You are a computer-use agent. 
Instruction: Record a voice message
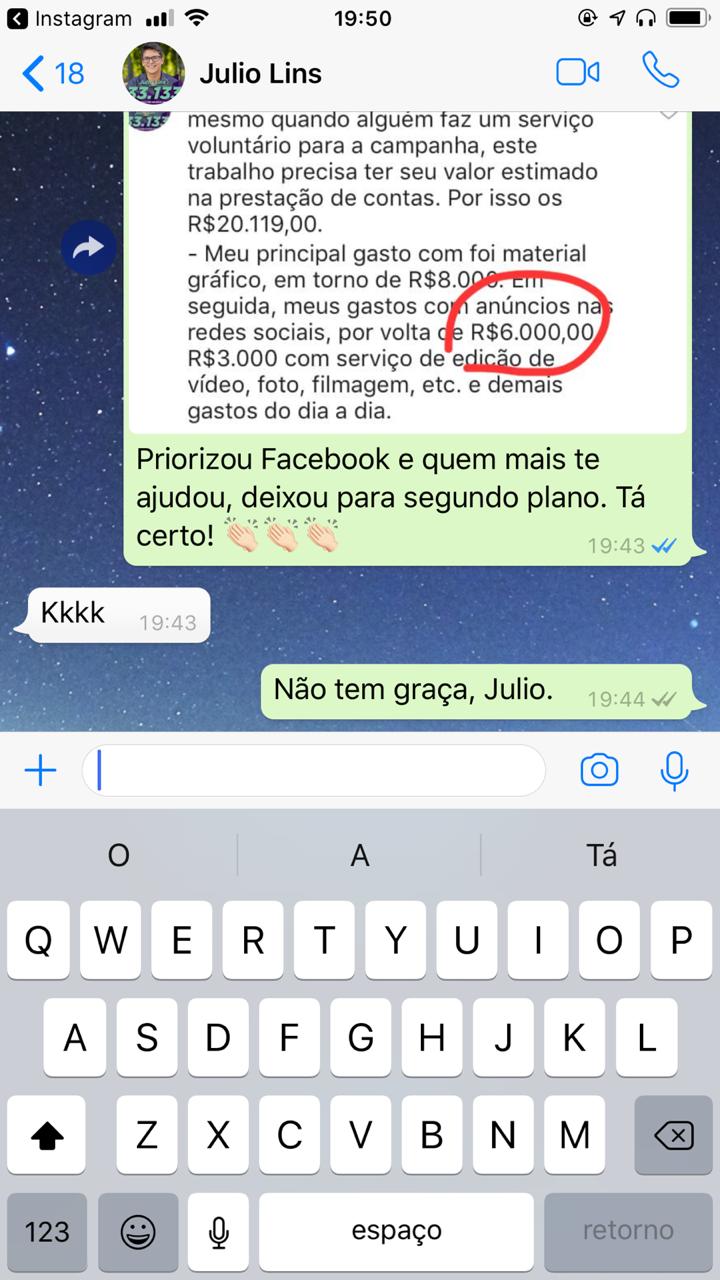point(674,770)
